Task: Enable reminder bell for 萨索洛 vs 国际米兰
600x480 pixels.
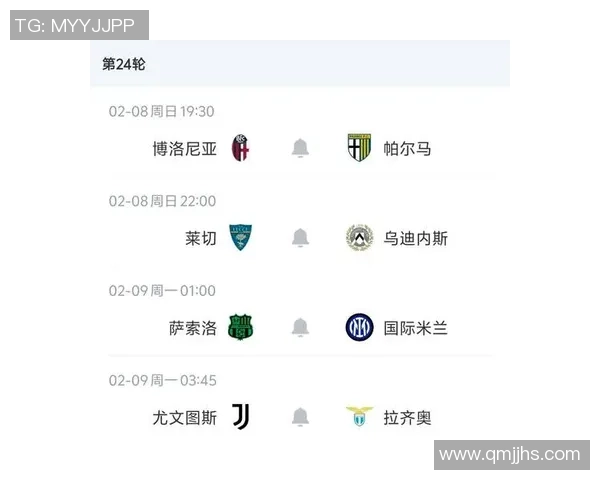Action: click(x=300, y=328)
